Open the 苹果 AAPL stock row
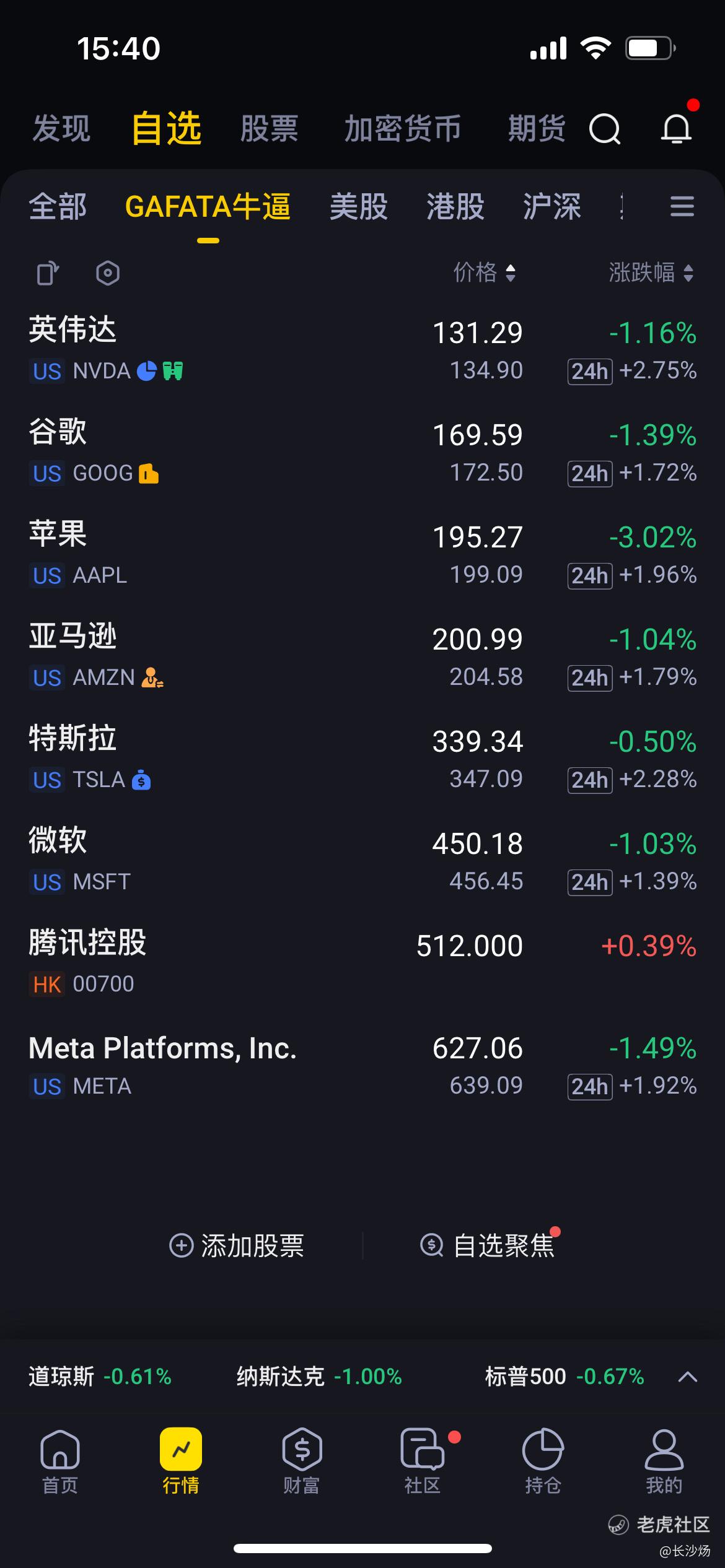 (362, 554)
